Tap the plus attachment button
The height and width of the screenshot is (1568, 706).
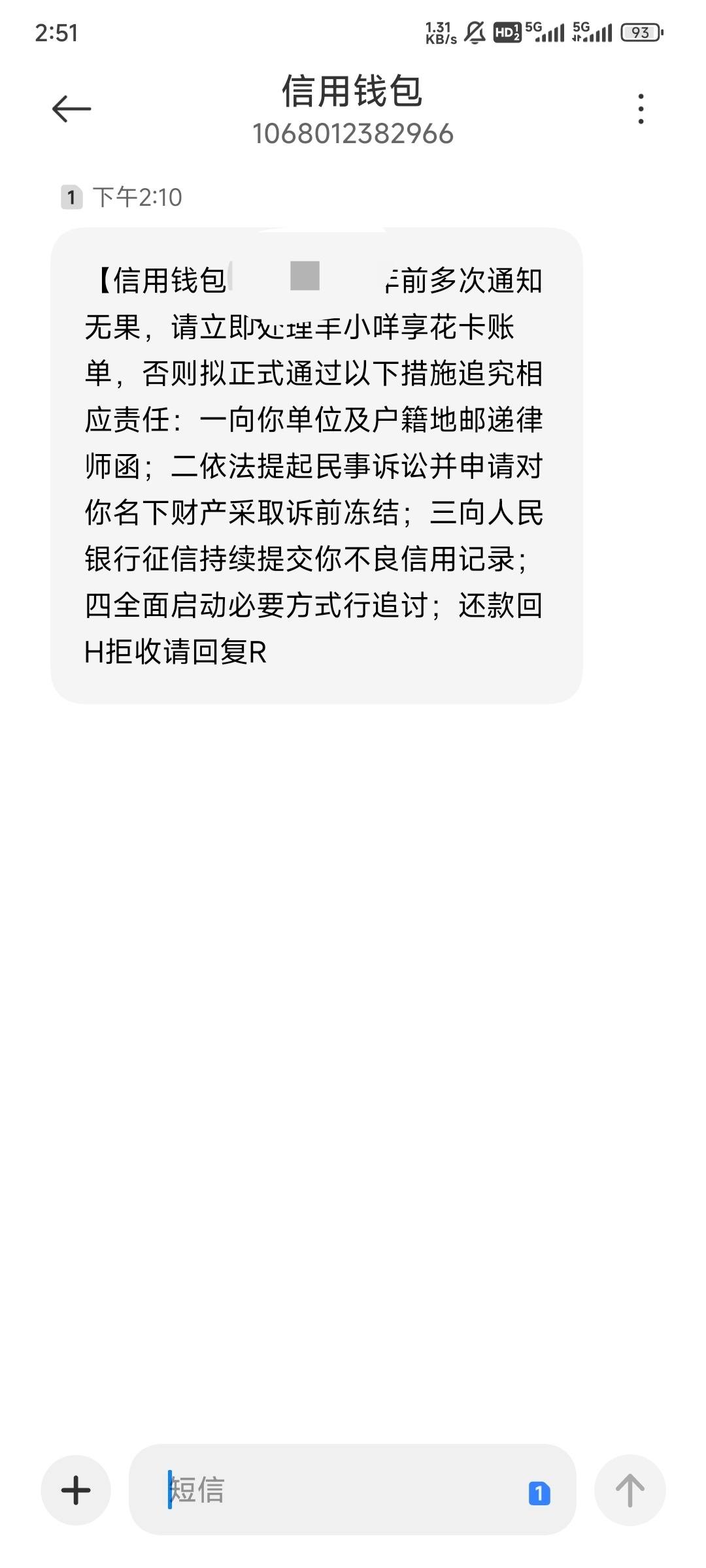pos(76,1490)
